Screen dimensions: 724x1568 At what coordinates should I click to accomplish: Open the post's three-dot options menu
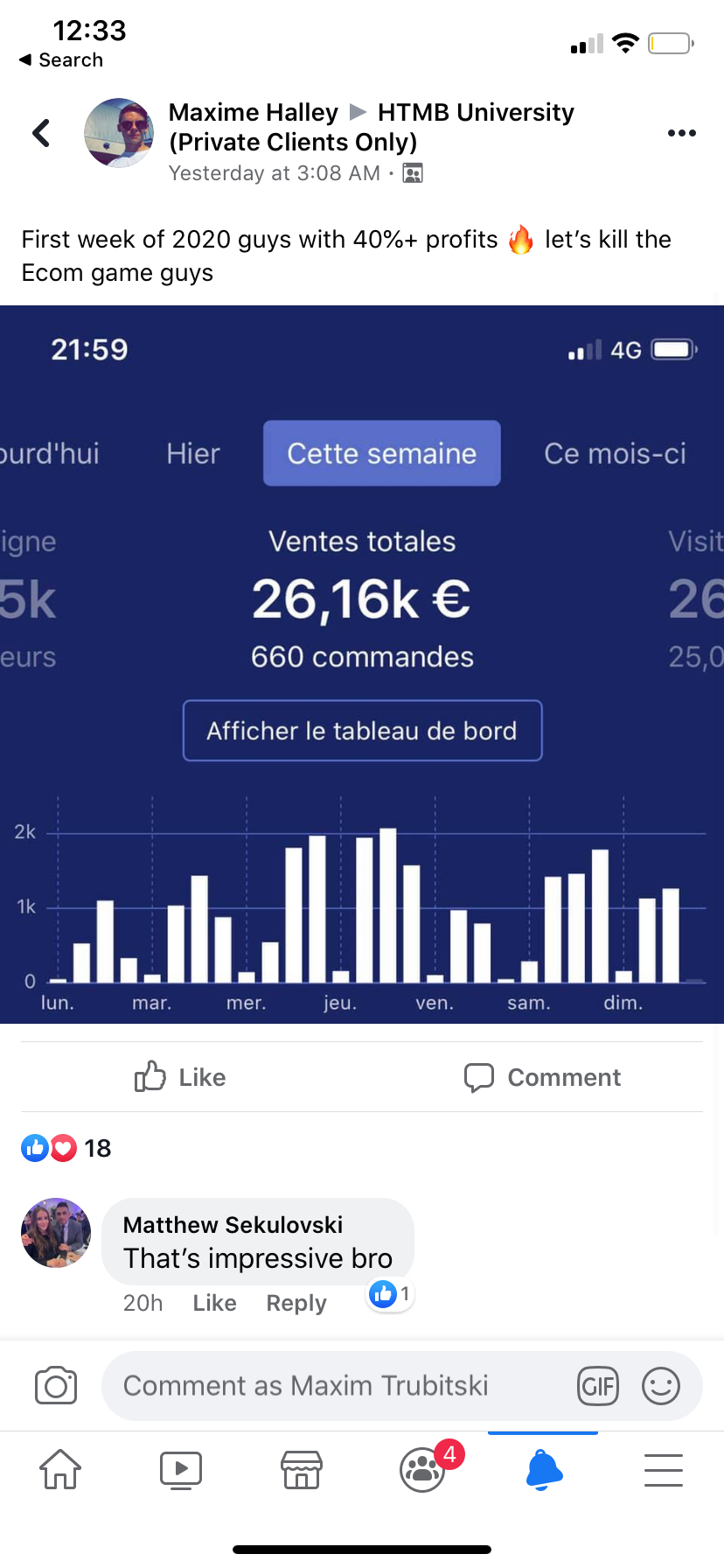[x=681, y=133]
